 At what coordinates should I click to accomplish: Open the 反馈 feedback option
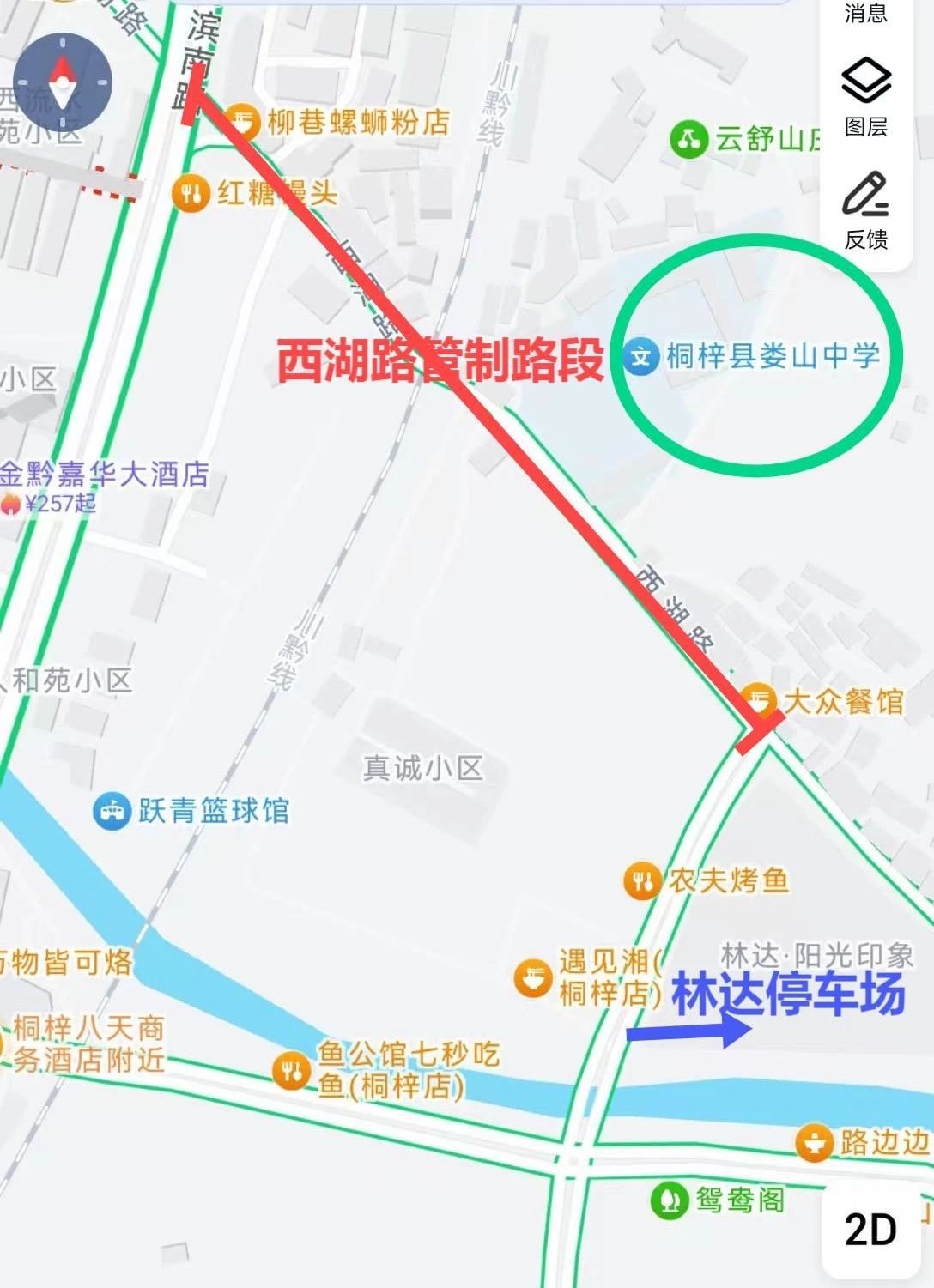click(865, 210)
